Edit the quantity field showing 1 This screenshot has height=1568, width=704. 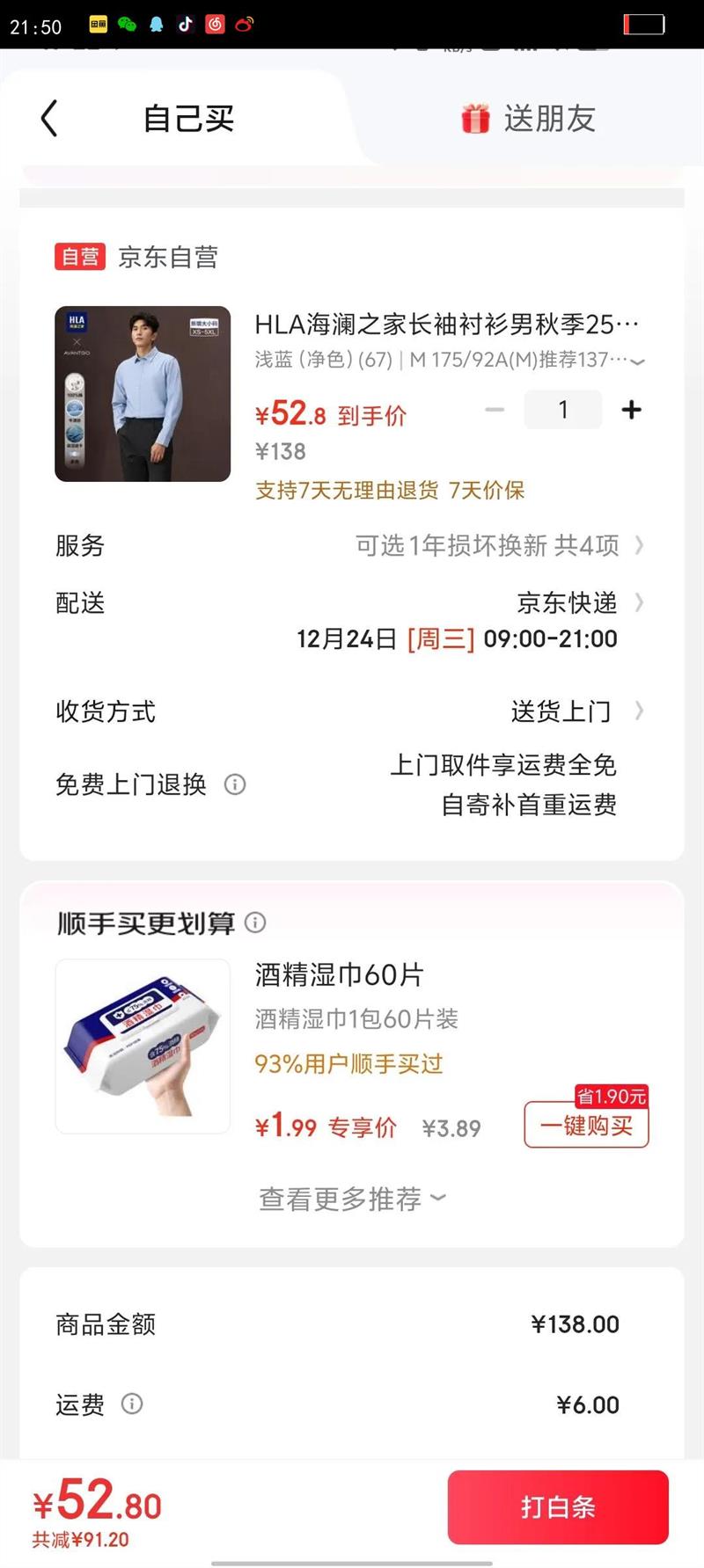[x=563, y=410]
